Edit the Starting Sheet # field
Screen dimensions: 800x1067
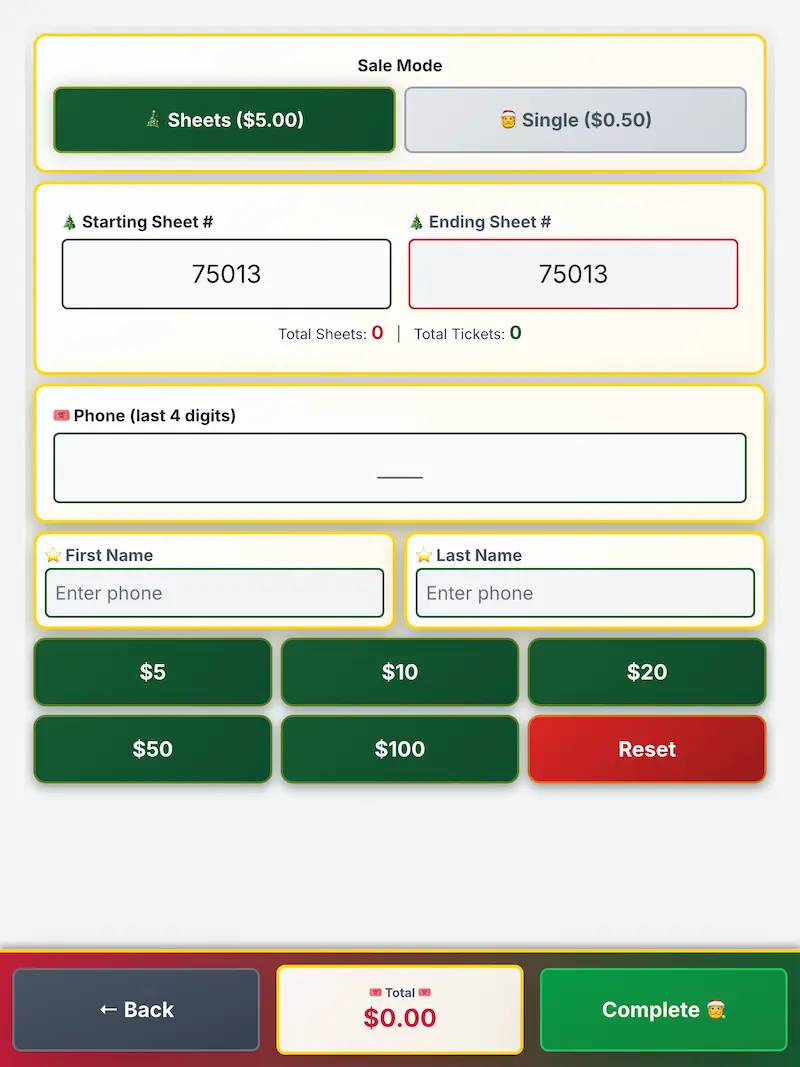pyautogui.click(x=226, y=274)
